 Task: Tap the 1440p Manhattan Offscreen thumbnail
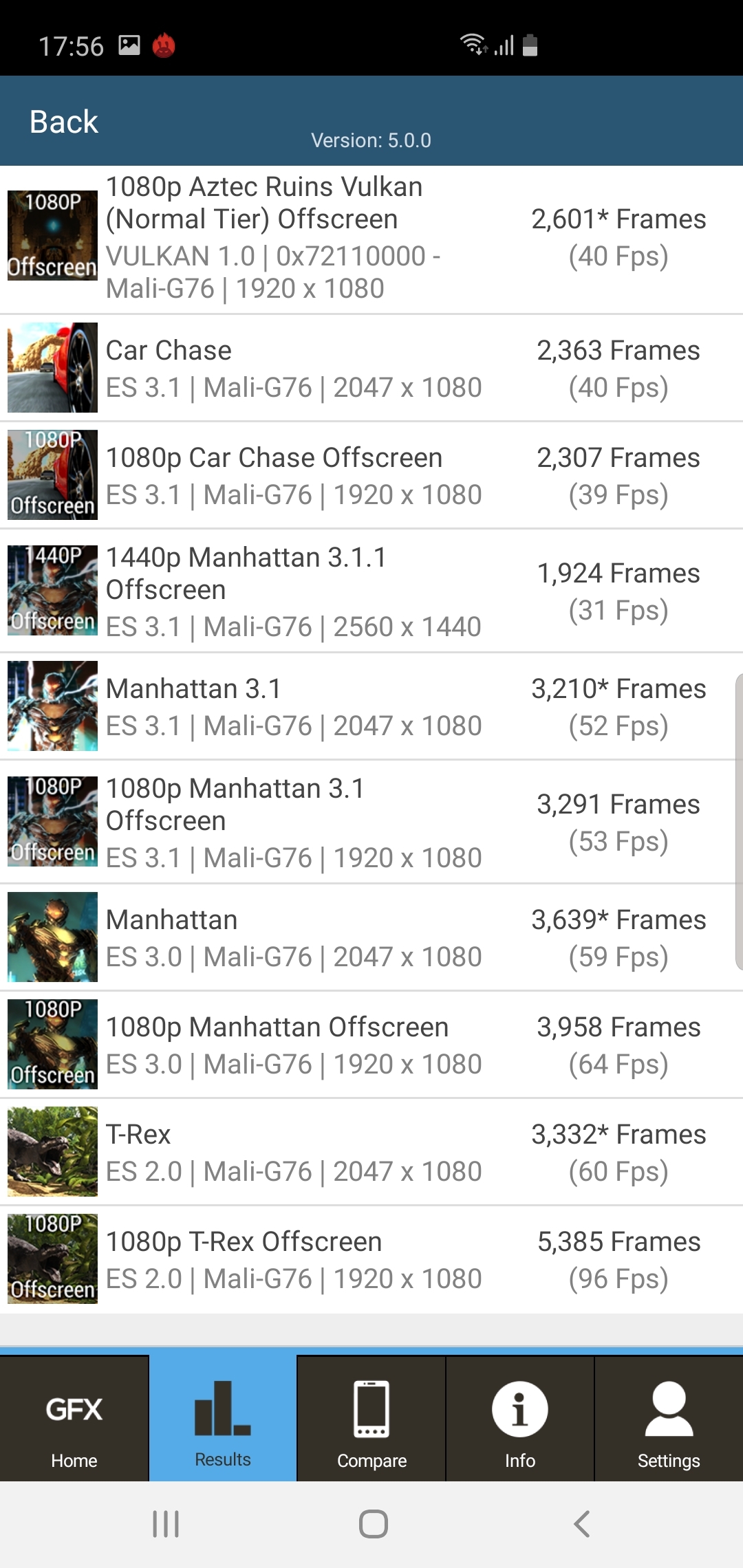pos(52,590)
